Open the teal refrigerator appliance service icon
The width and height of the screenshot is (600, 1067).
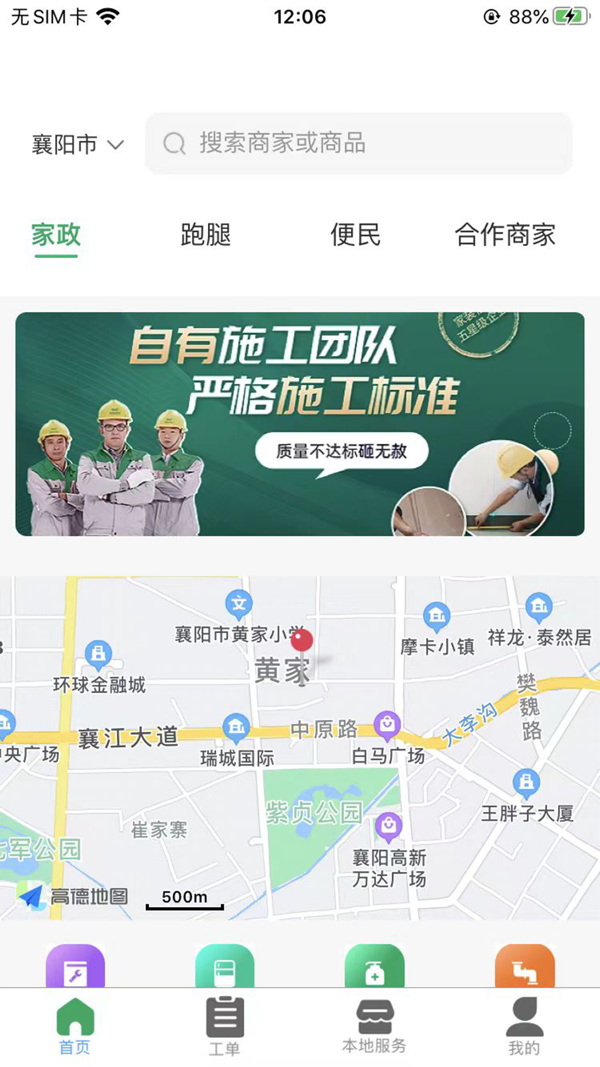click(x=225, y=967)
